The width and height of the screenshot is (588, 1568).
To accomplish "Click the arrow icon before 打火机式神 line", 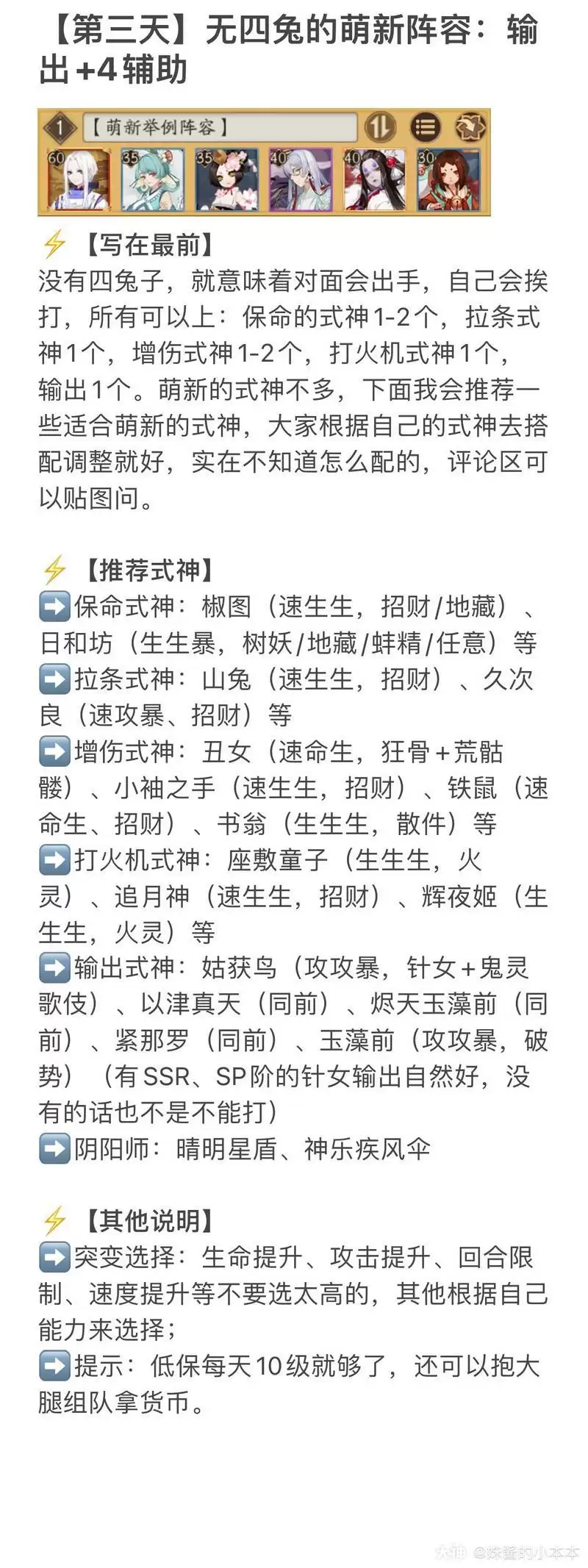I will pyautogui.click(x=54, y=859).
